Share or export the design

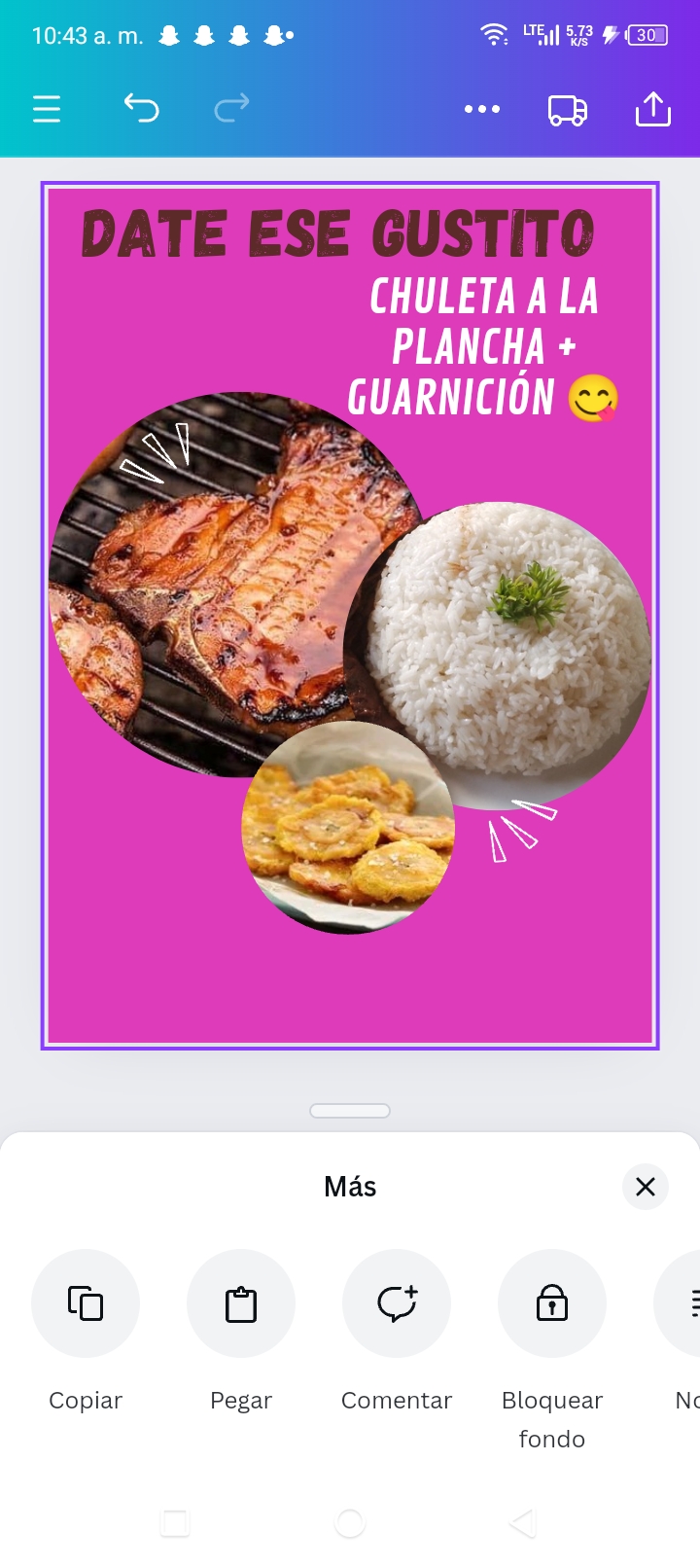tap(653, 109)
